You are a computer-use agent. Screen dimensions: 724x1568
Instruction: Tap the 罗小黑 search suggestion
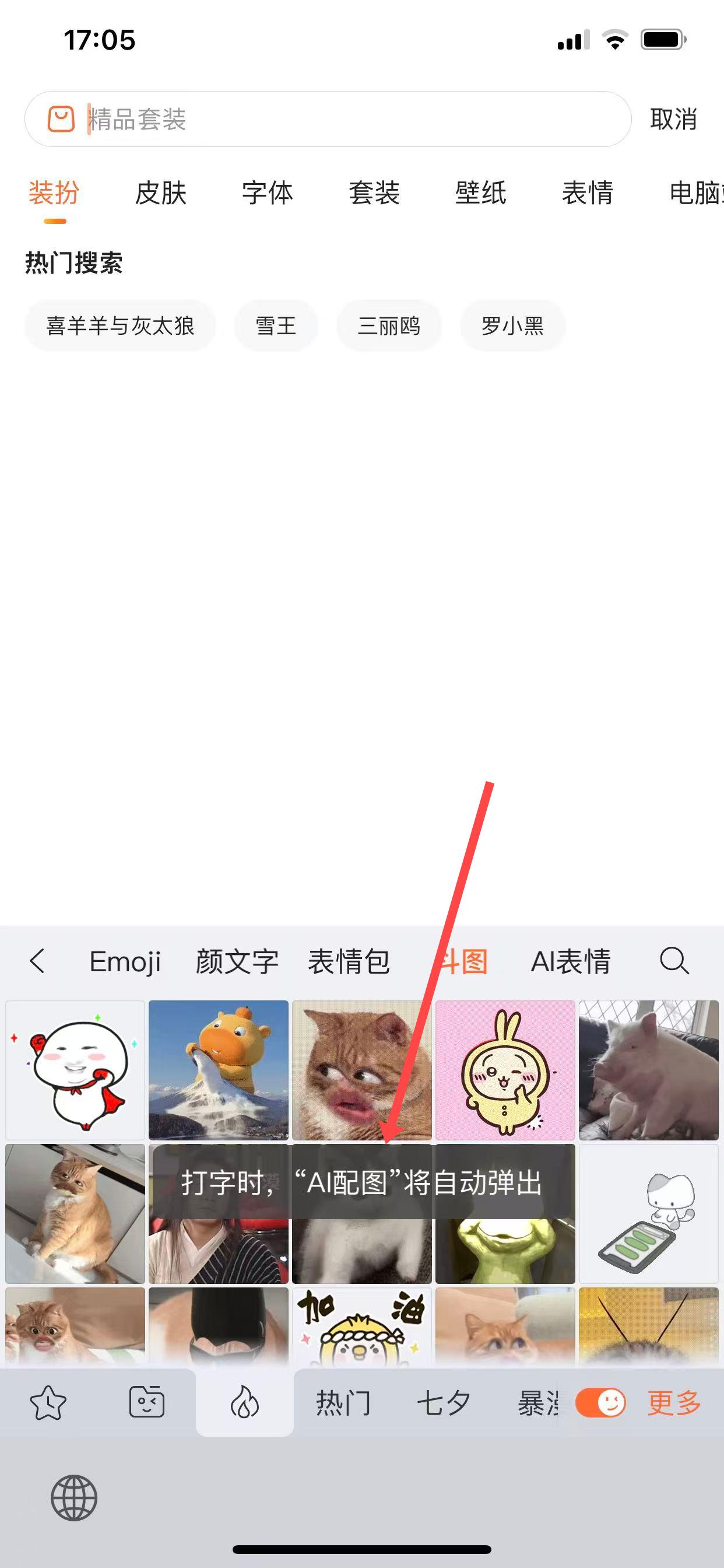coord(512,325)
